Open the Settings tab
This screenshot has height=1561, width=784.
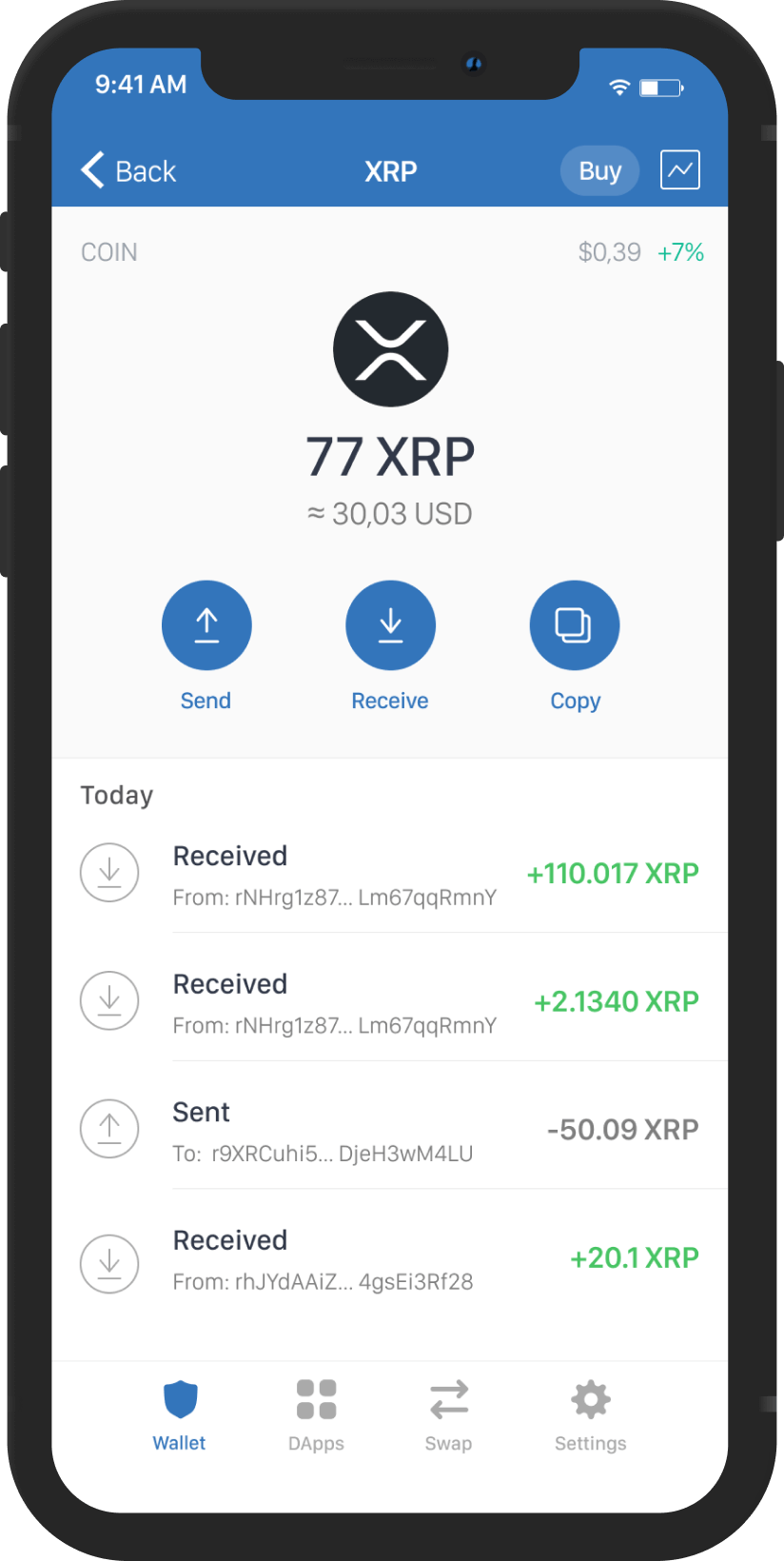click(590, 1415)
